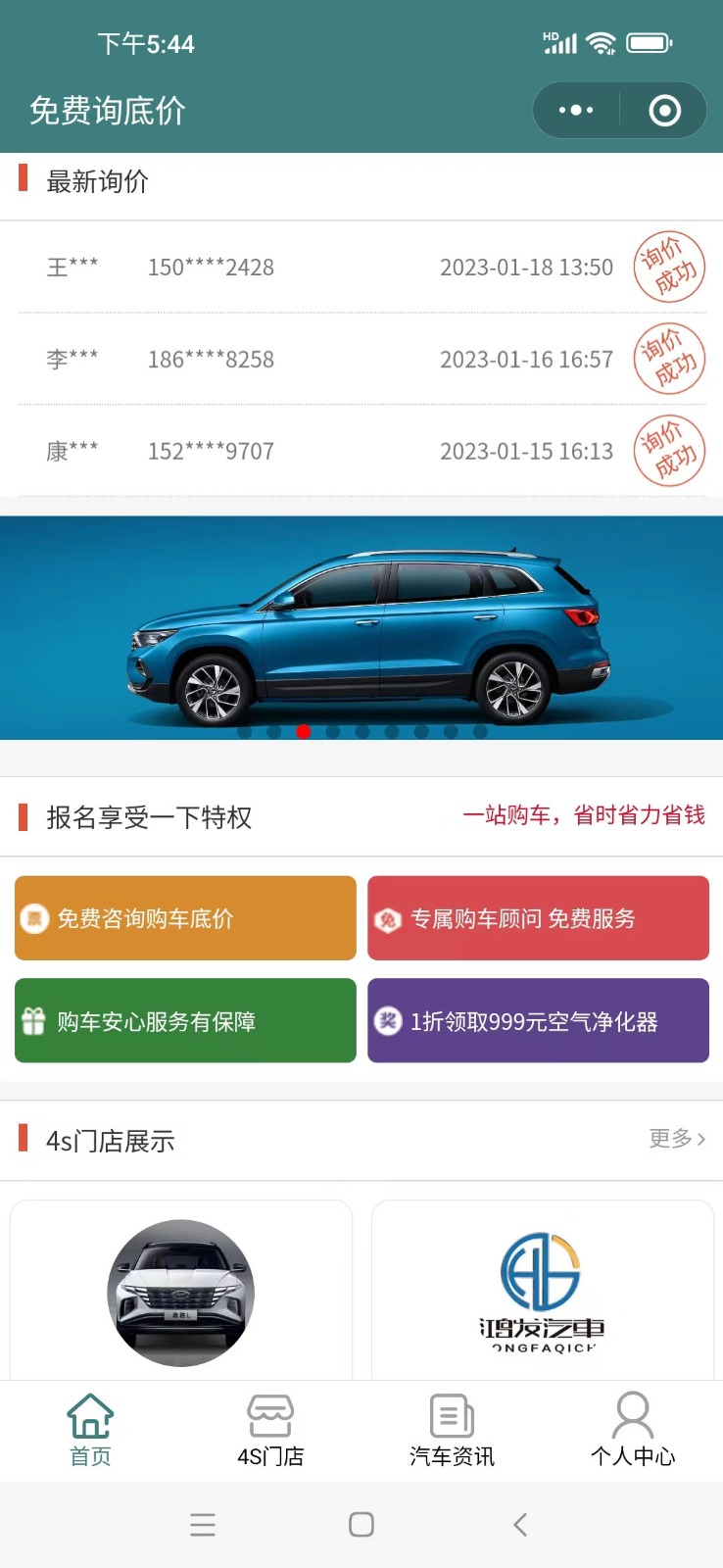View 更多 4s stores
The height and width of the screenshot is (1568, 723).
677,1138
